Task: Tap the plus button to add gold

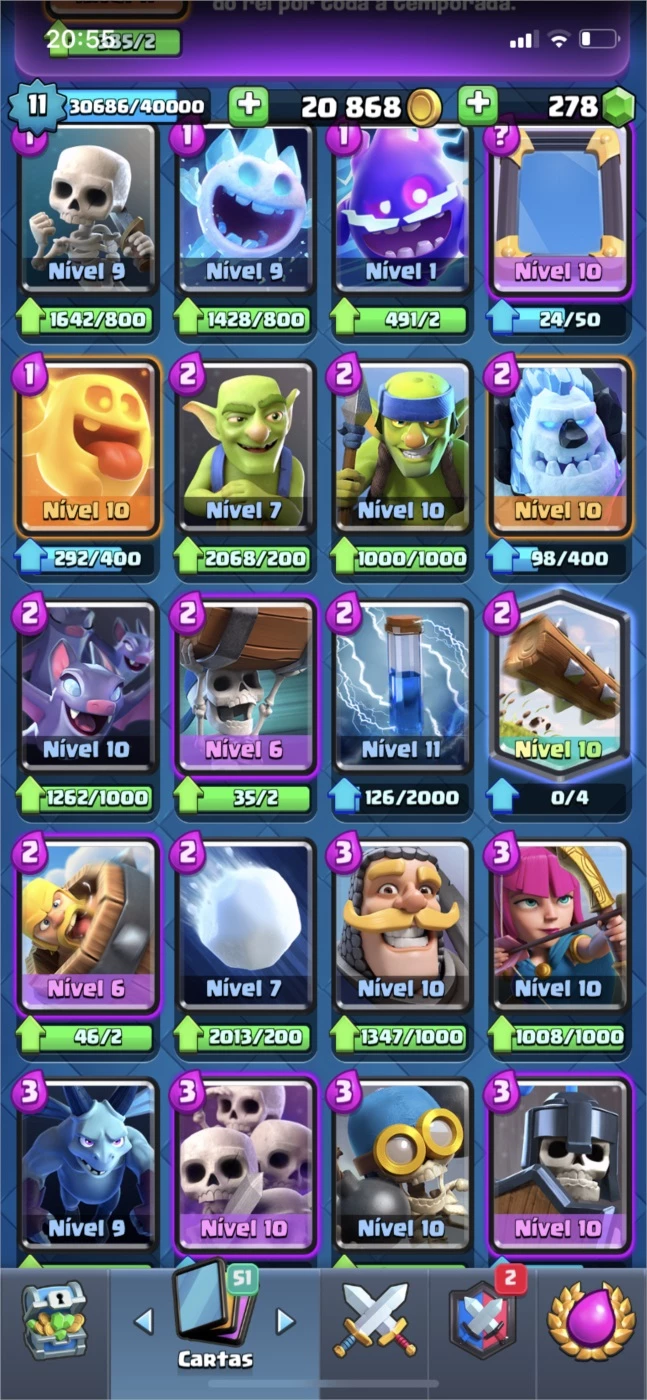Action: [249, 105]
